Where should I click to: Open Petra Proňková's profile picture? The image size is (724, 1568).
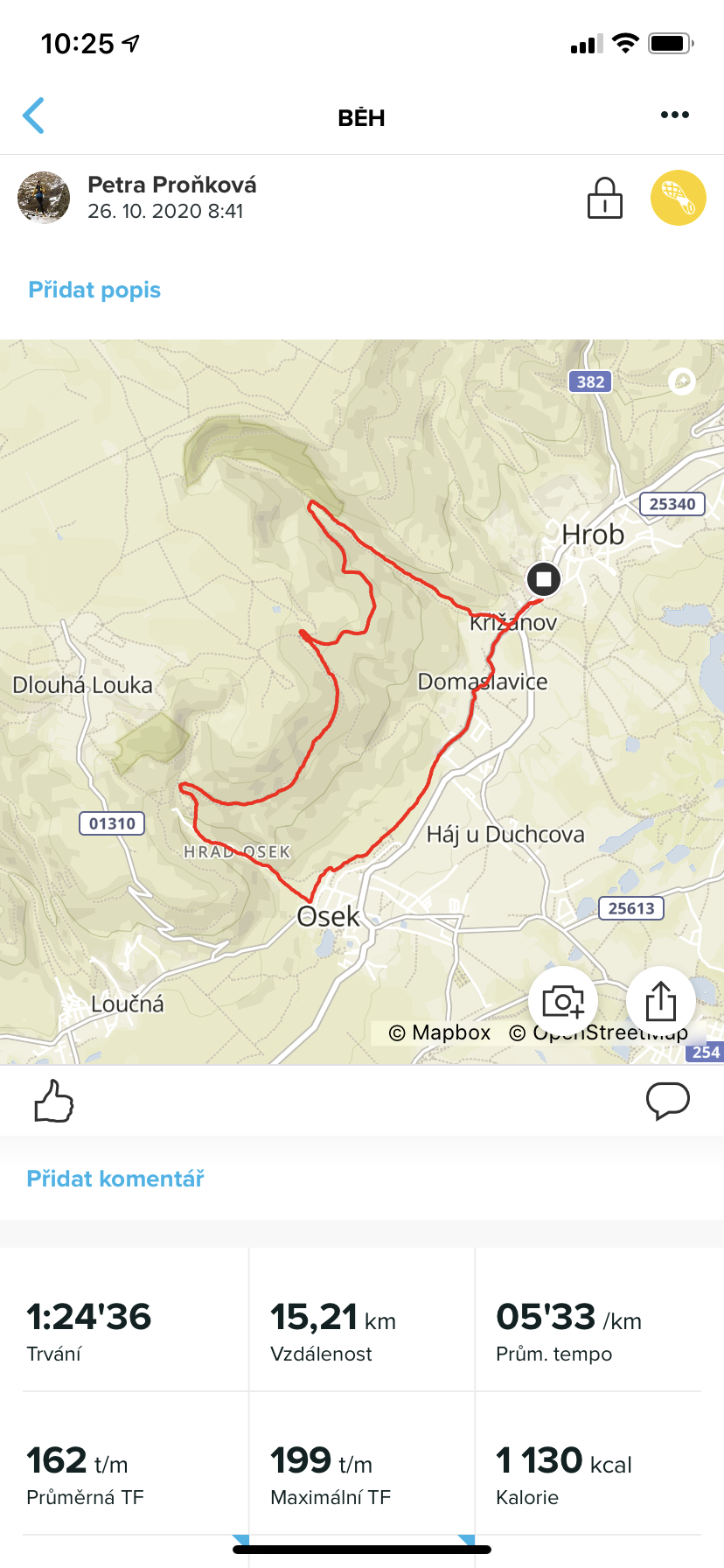[x=44, y=198]
